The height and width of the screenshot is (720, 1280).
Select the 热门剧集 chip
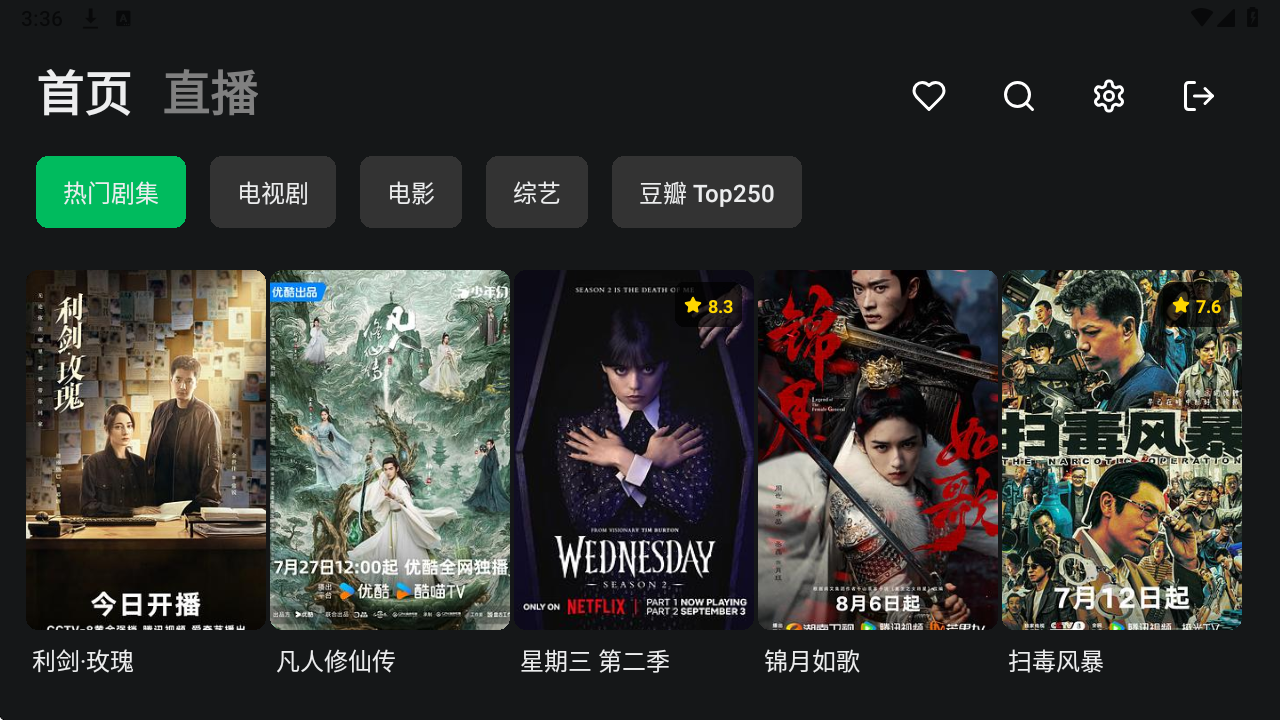(x=111, y=192)
